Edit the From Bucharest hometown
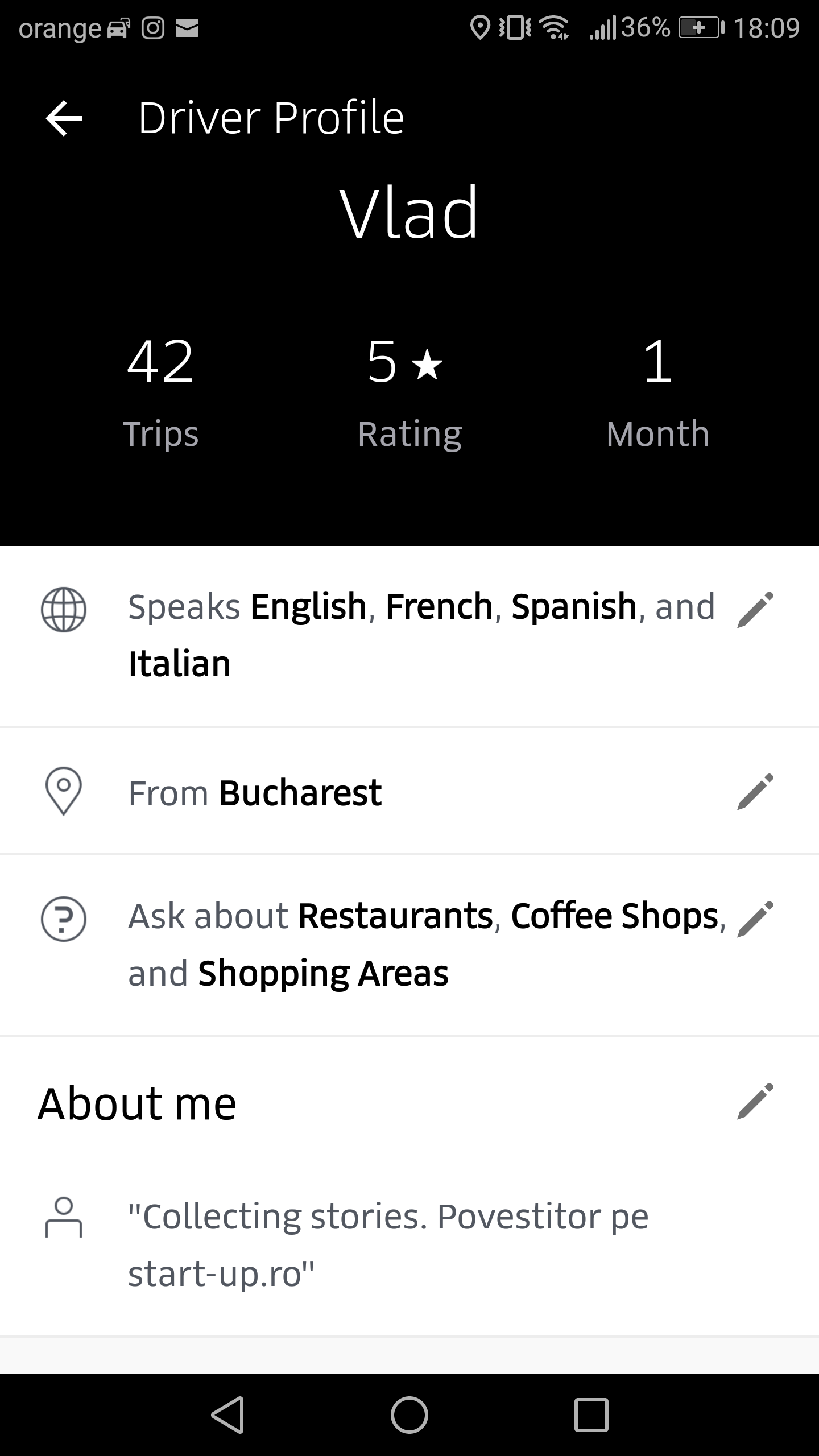 click(x=755, y=791)
